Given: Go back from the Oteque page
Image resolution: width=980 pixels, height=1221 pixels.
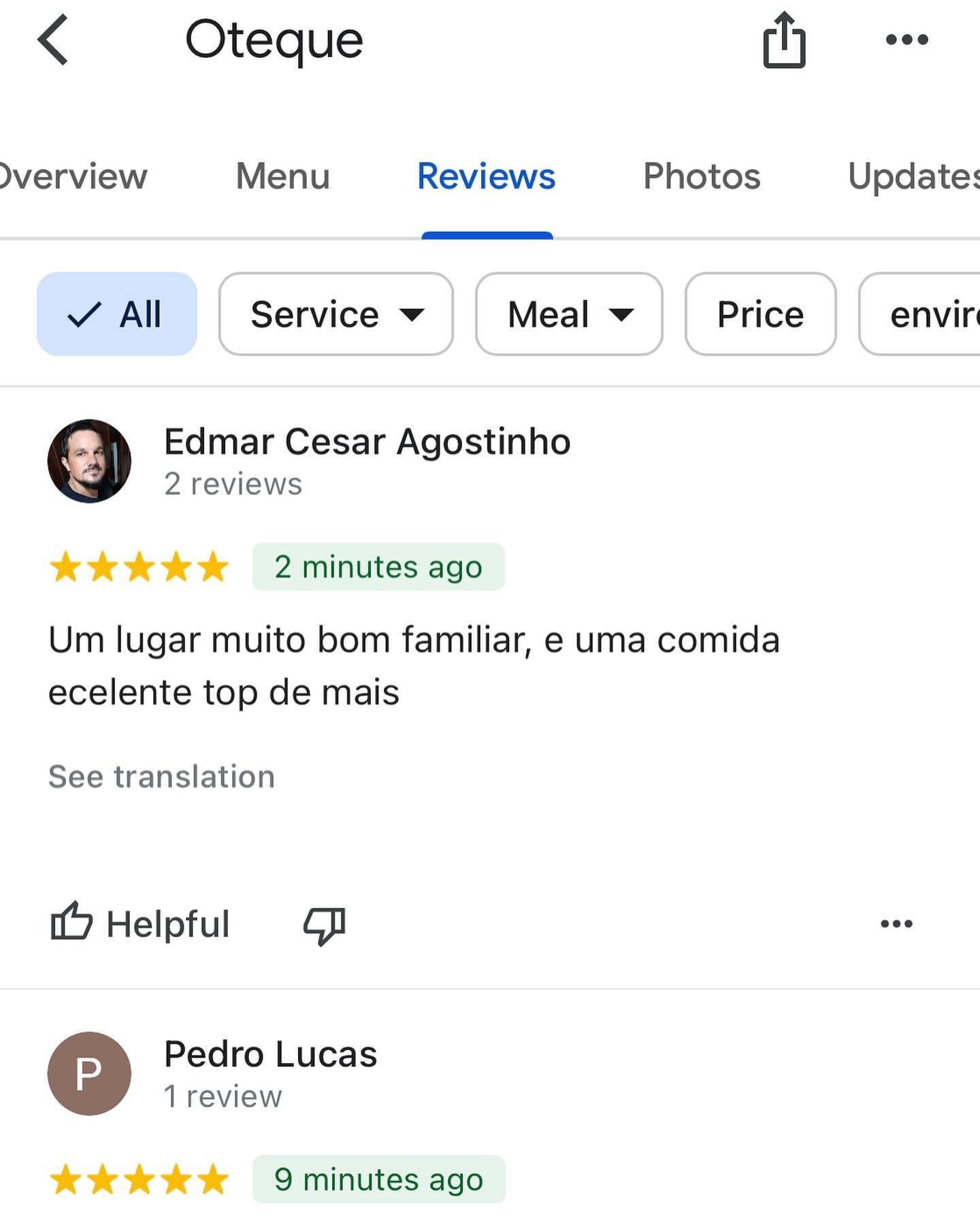Looking at the screenshot, I should pos(53,40).
